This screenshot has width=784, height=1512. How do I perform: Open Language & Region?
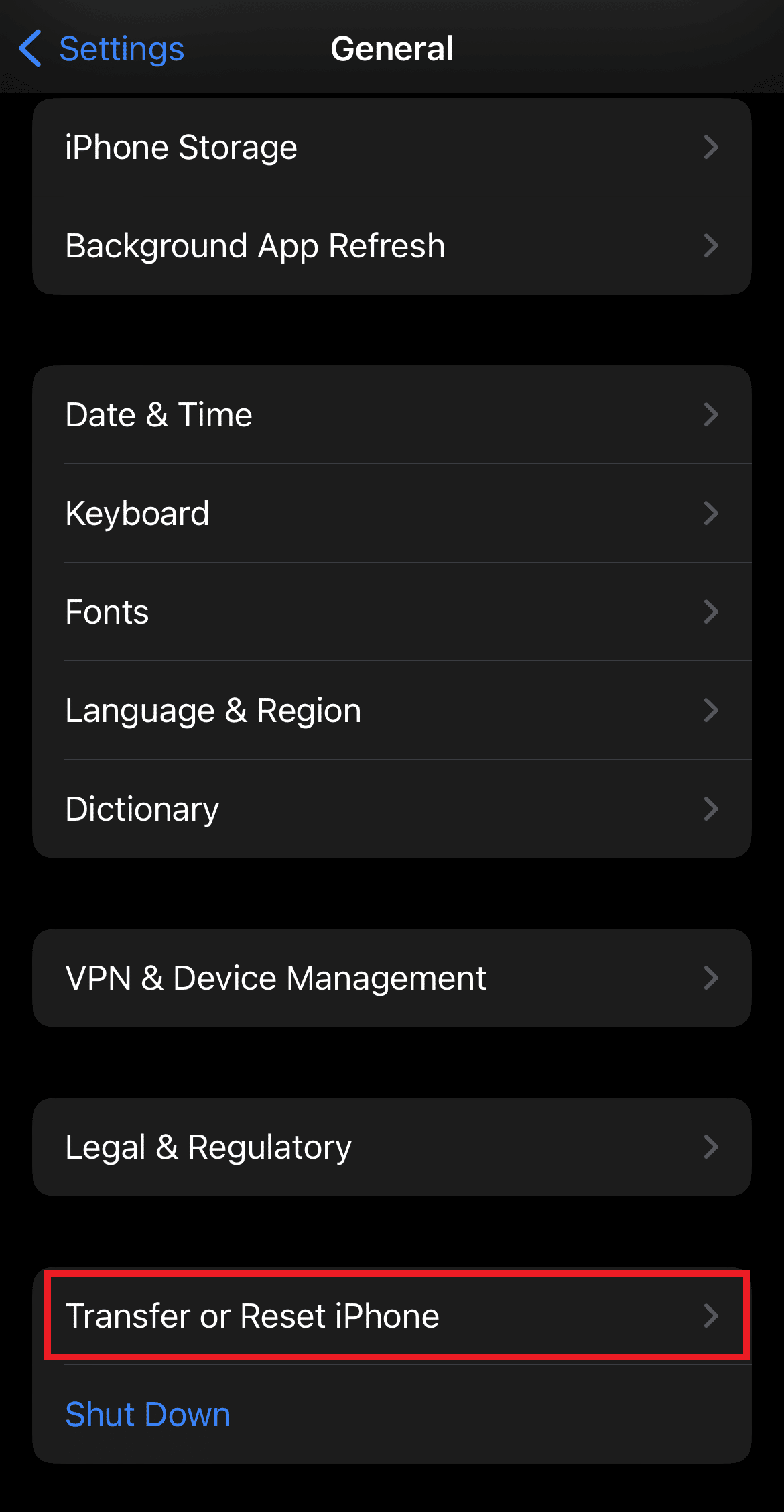click(391, 711)
